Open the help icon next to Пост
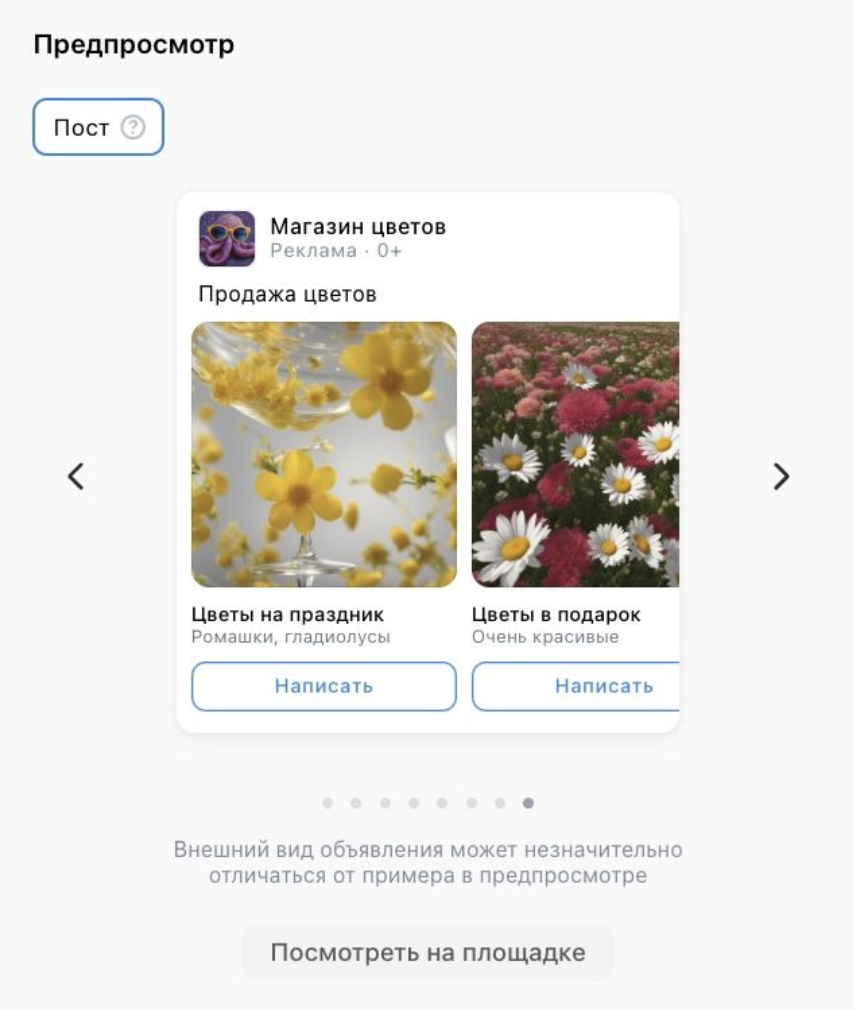 (133, 128)
